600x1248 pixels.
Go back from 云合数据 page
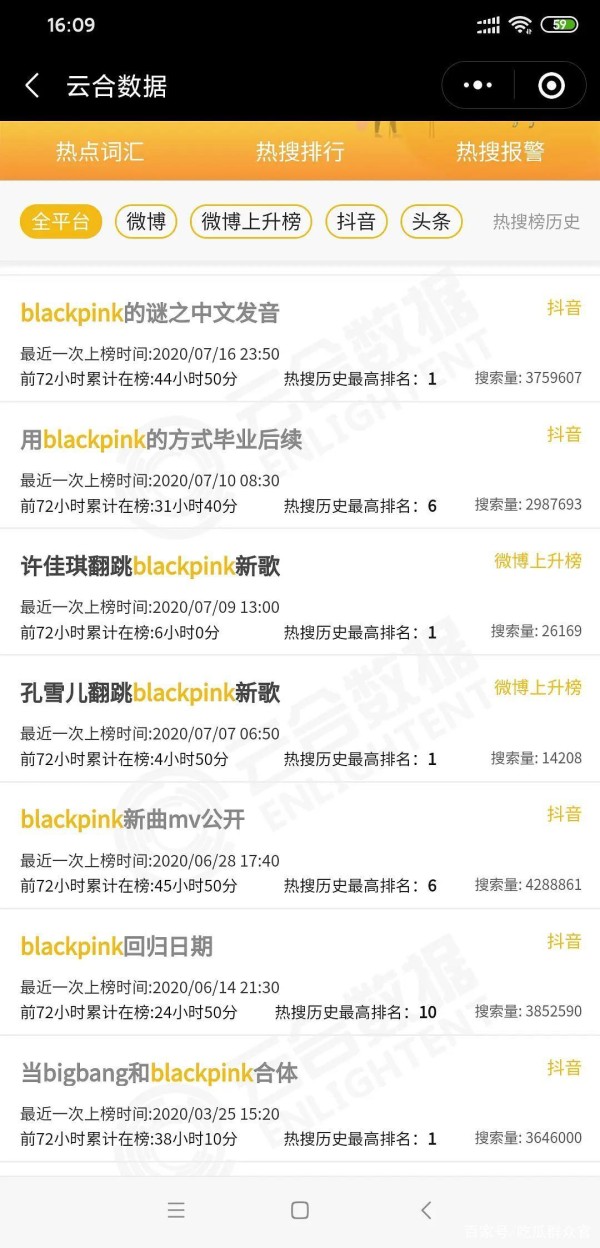(x=32, y=86)
